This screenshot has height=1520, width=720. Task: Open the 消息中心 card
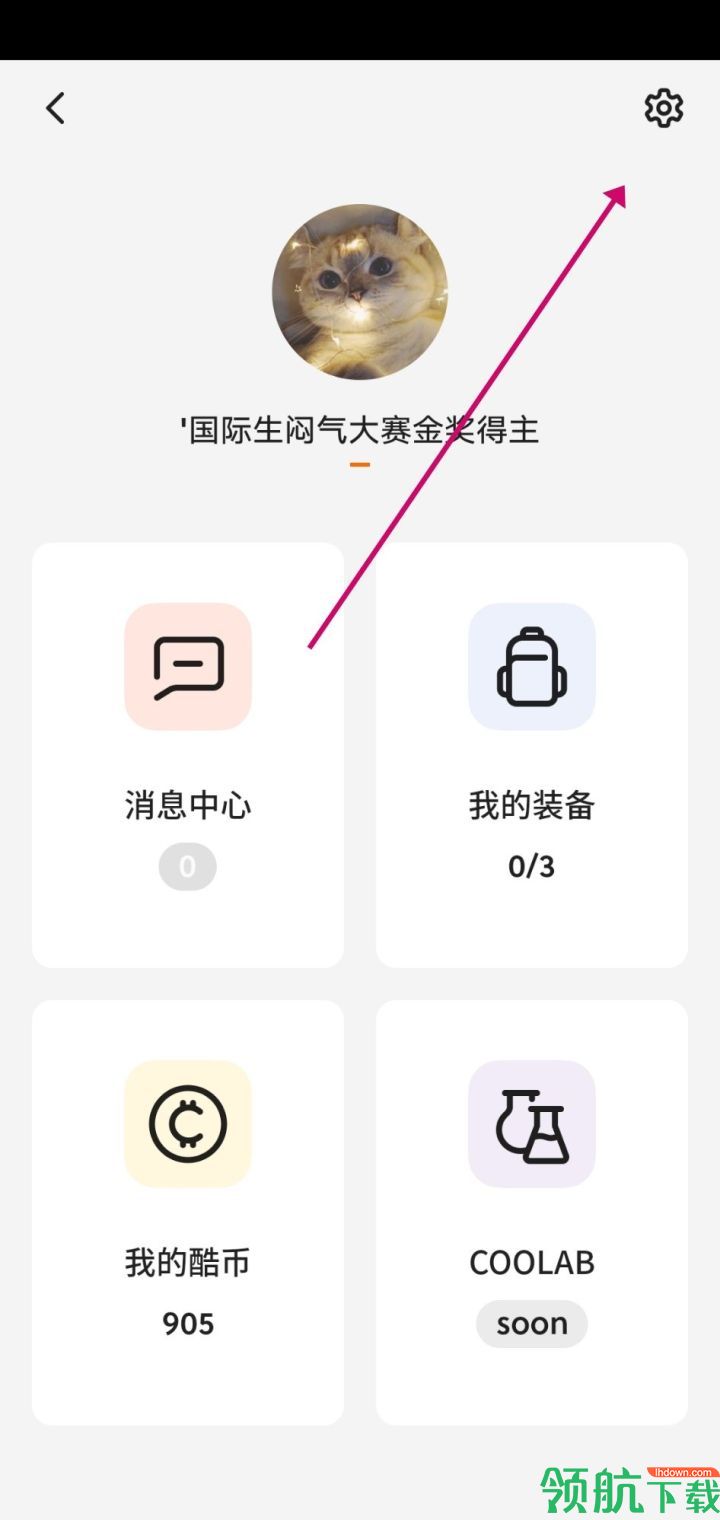(187, 753)
